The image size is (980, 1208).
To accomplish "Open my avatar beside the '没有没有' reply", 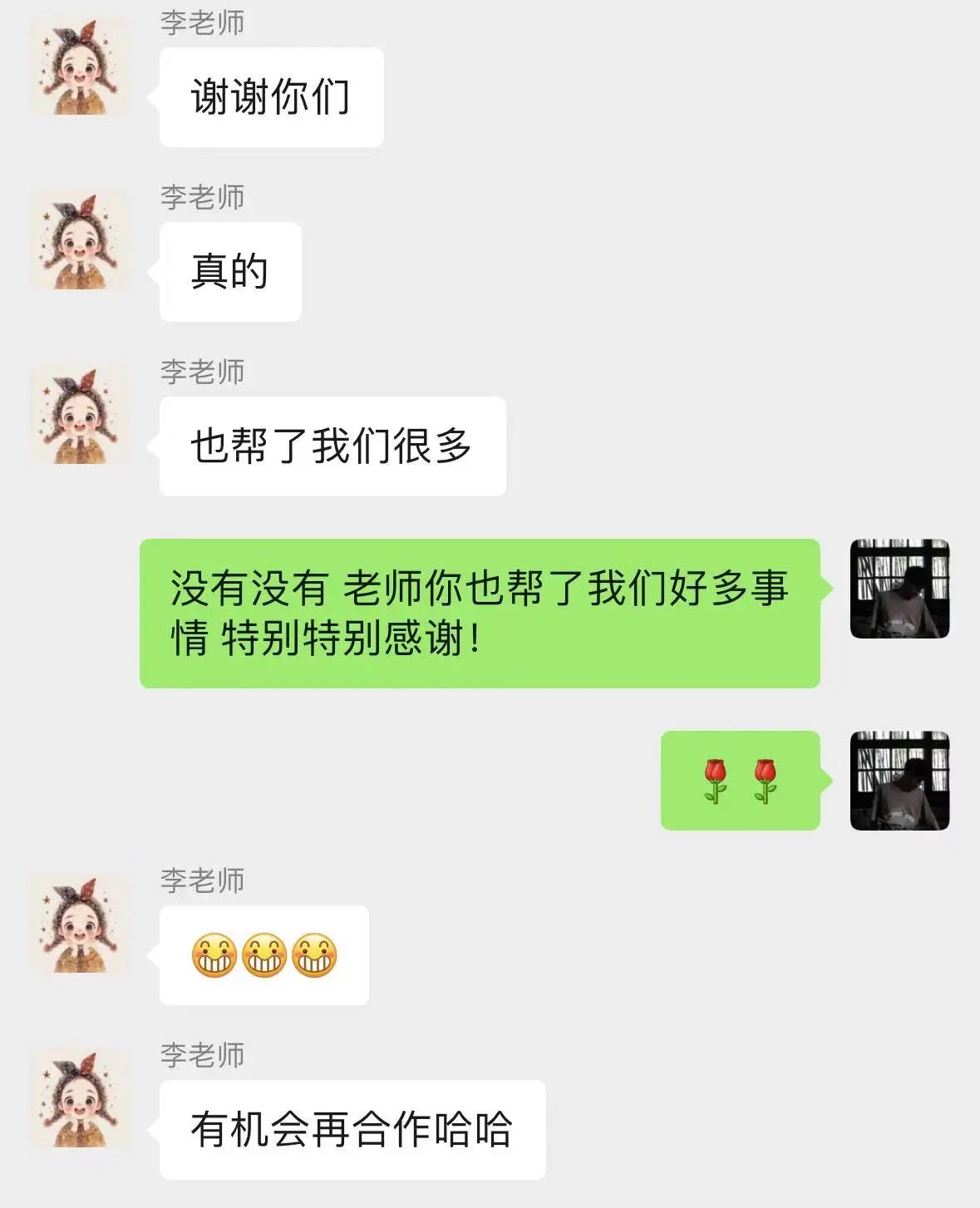I will point(899,589).
